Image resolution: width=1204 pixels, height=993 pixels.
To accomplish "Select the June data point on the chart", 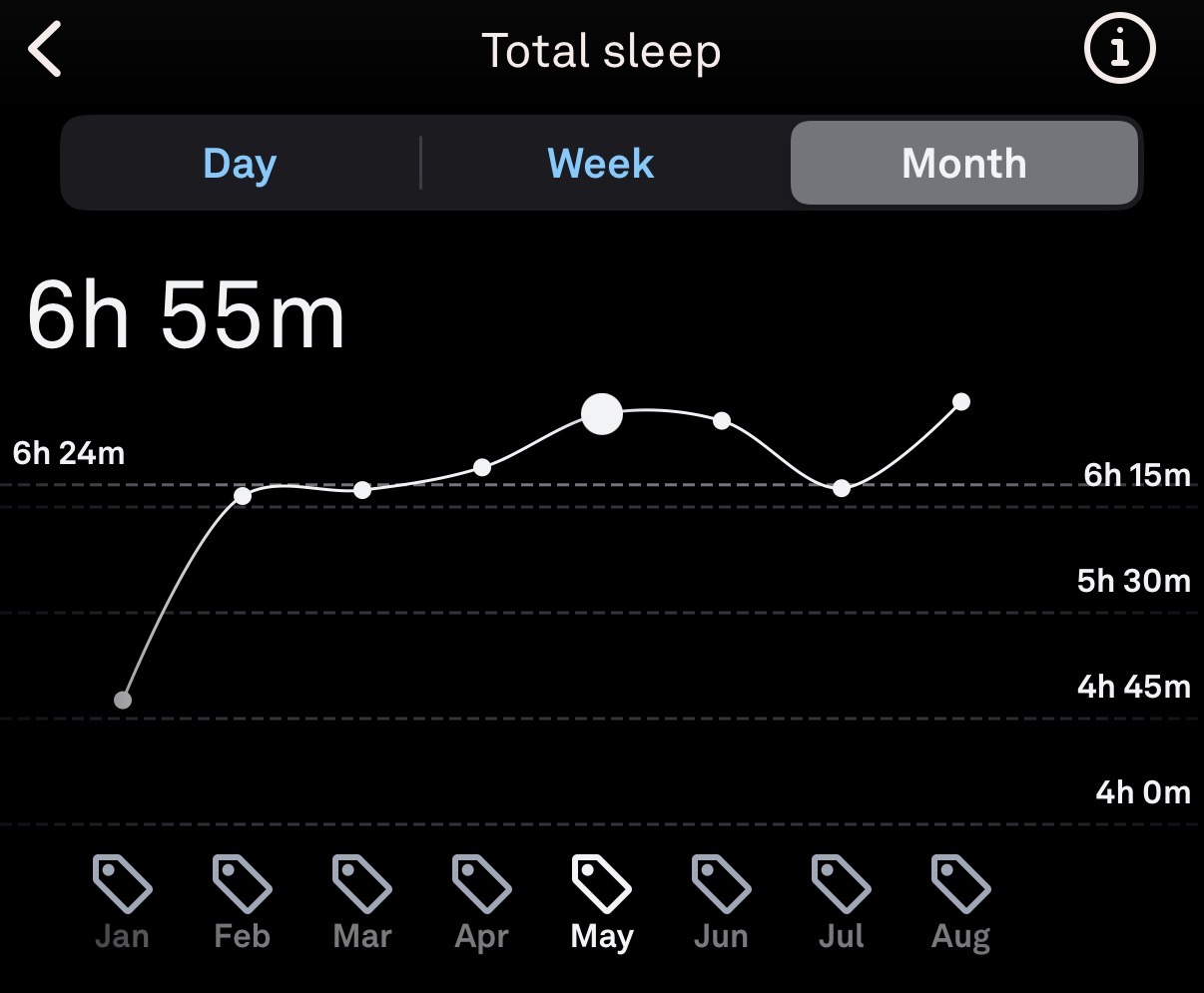I will 722,420.
